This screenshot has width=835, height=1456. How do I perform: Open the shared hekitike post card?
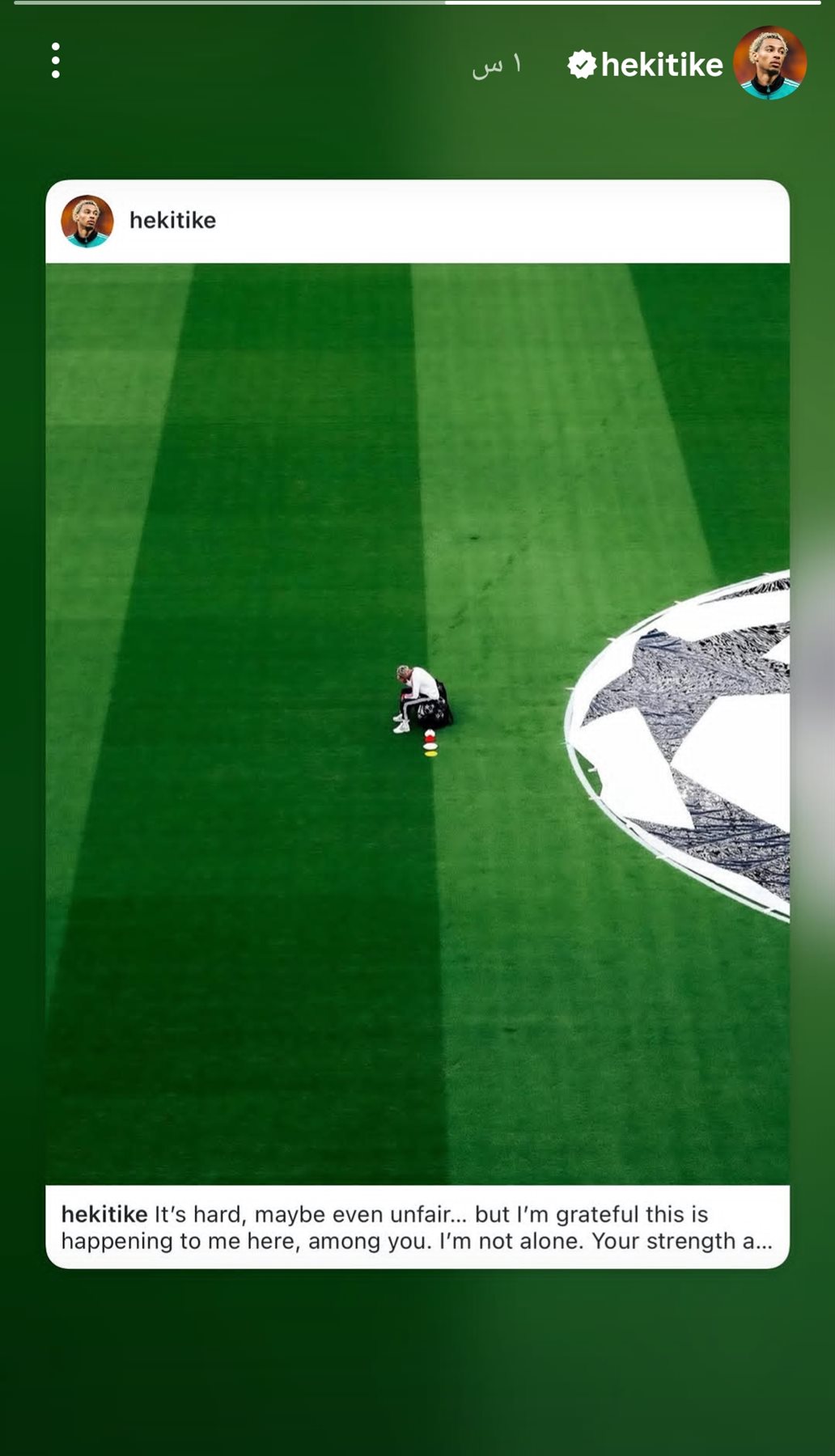click(417, 723)
